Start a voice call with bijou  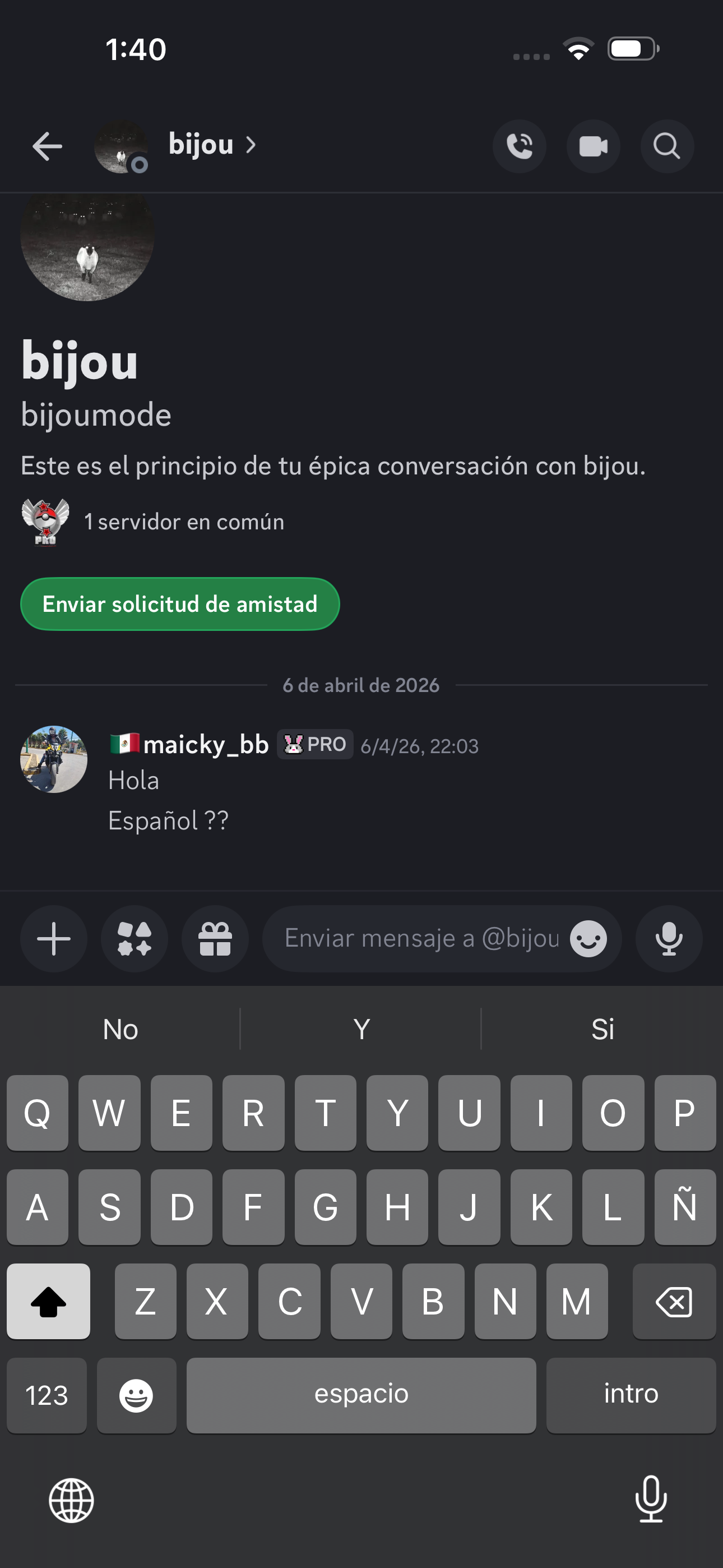(x=519, y=147)
